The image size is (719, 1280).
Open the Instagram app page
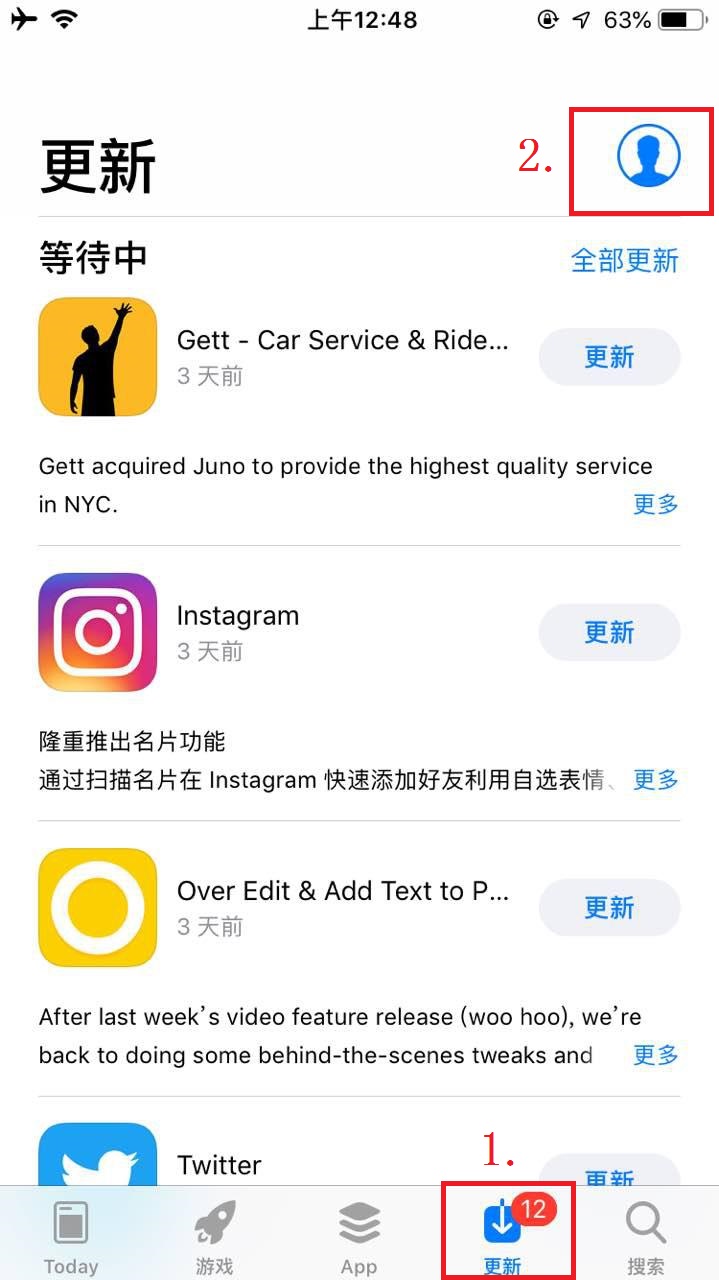(98, 632)
